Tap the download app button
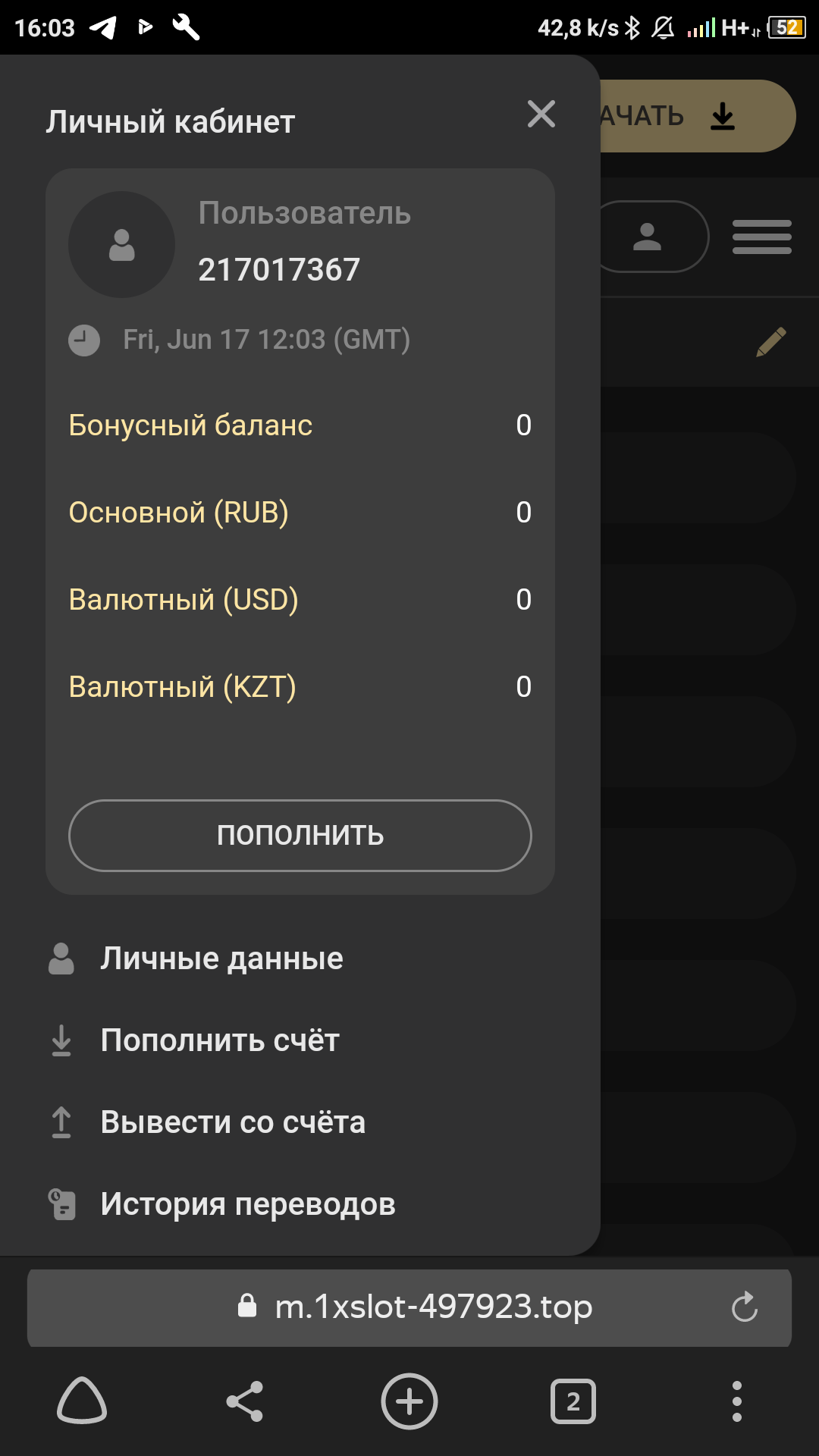The width and height of the screenshot is (819, 1456). (x=696, y=116)
